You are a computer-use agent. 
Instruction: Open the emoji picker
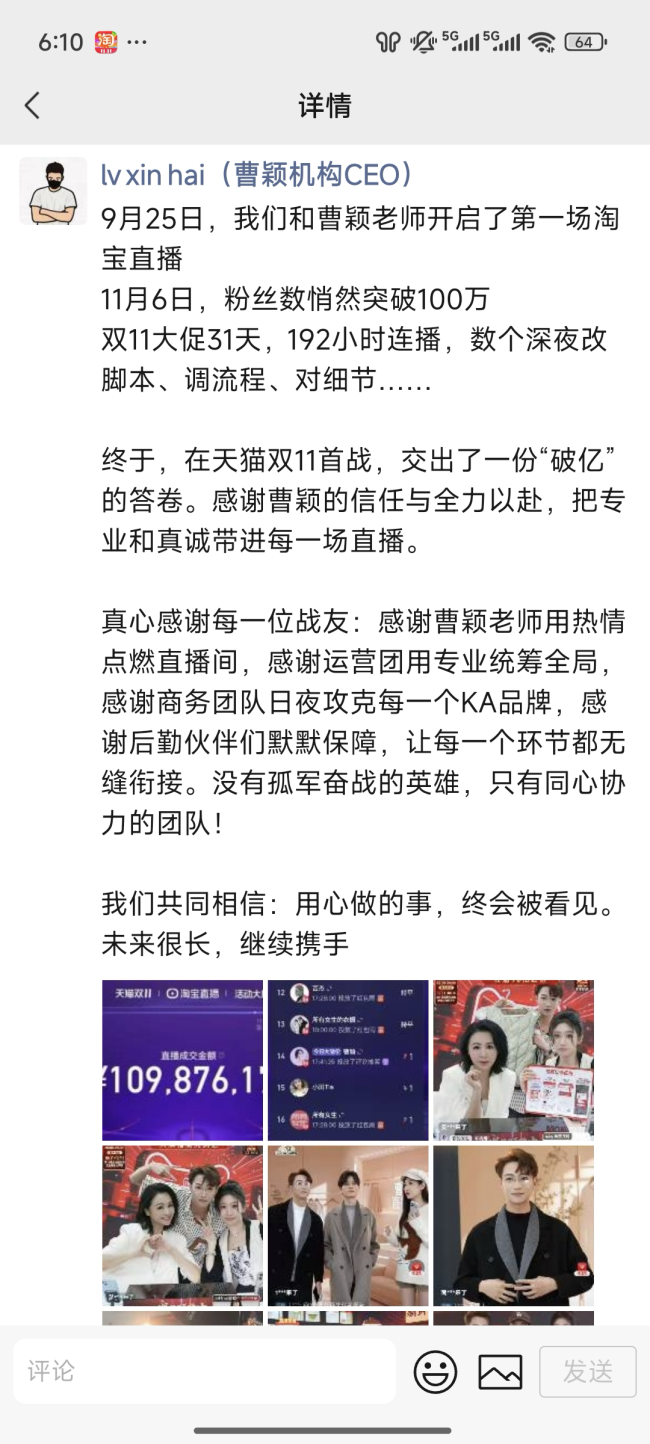click(x=435, y=1371)
